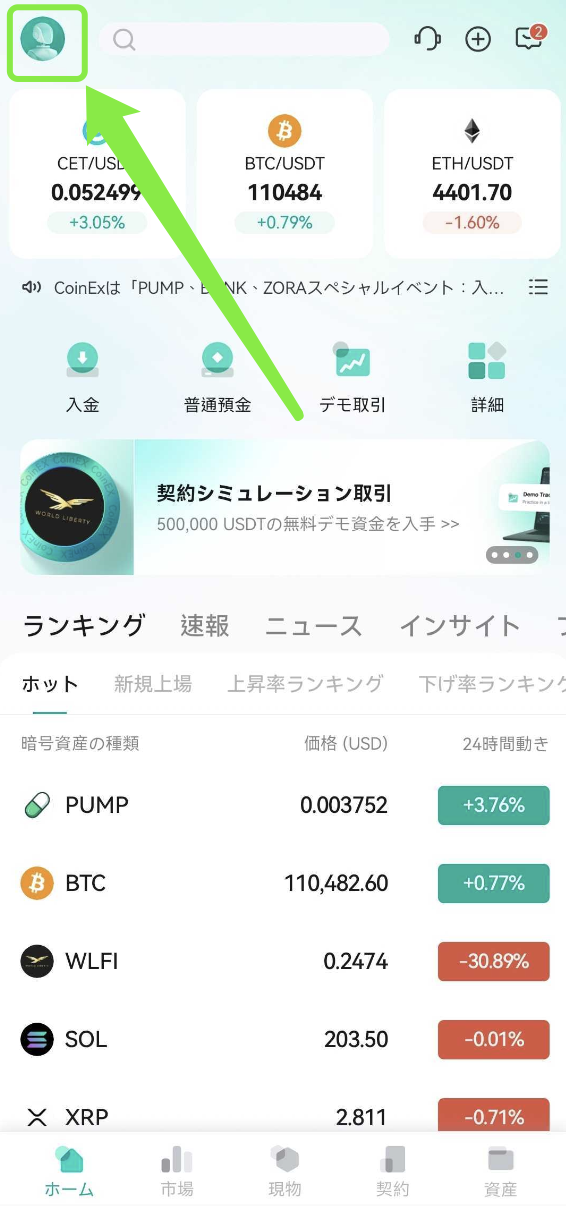Open the 詳細 more shortcuts

coord(487,377)
